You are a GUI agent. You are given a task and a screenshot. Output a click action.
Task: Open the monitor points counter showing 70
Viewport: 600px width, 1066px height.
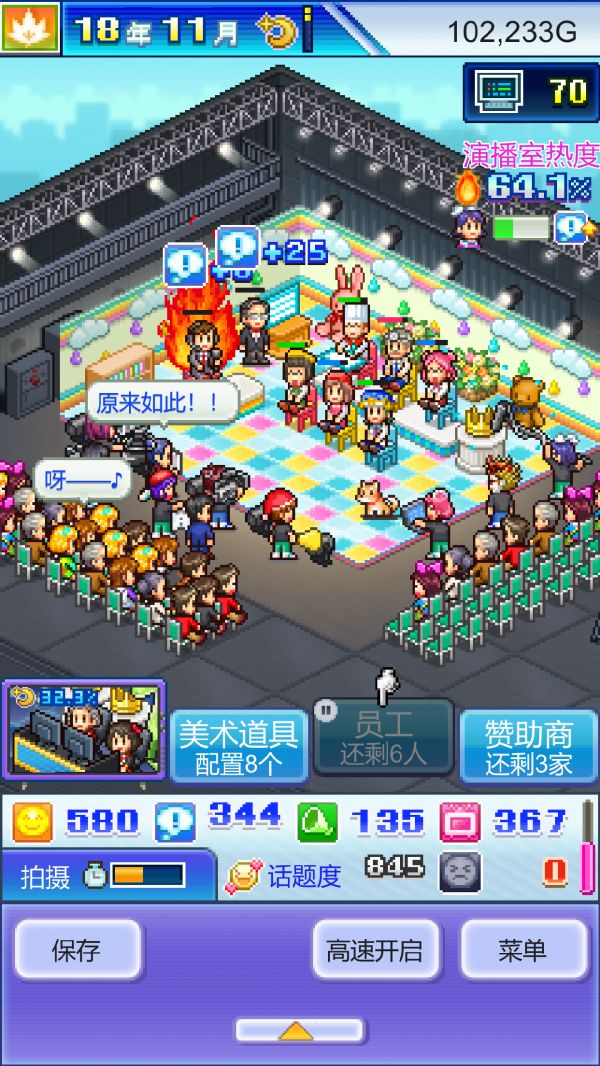point(531,92)
